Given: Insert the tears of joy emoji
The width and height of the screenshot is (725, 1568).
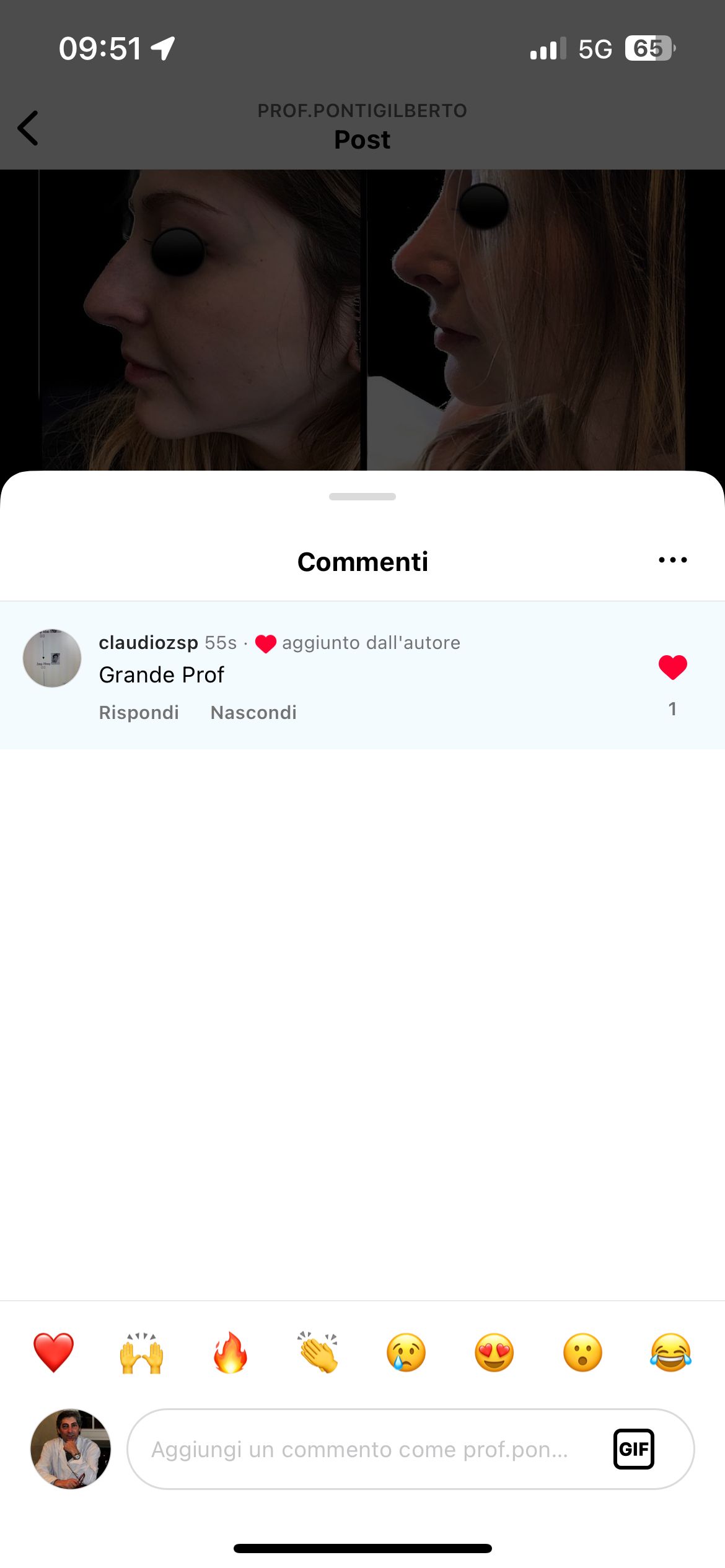Looking at the screenshot, I should [x=671, y=1352].
